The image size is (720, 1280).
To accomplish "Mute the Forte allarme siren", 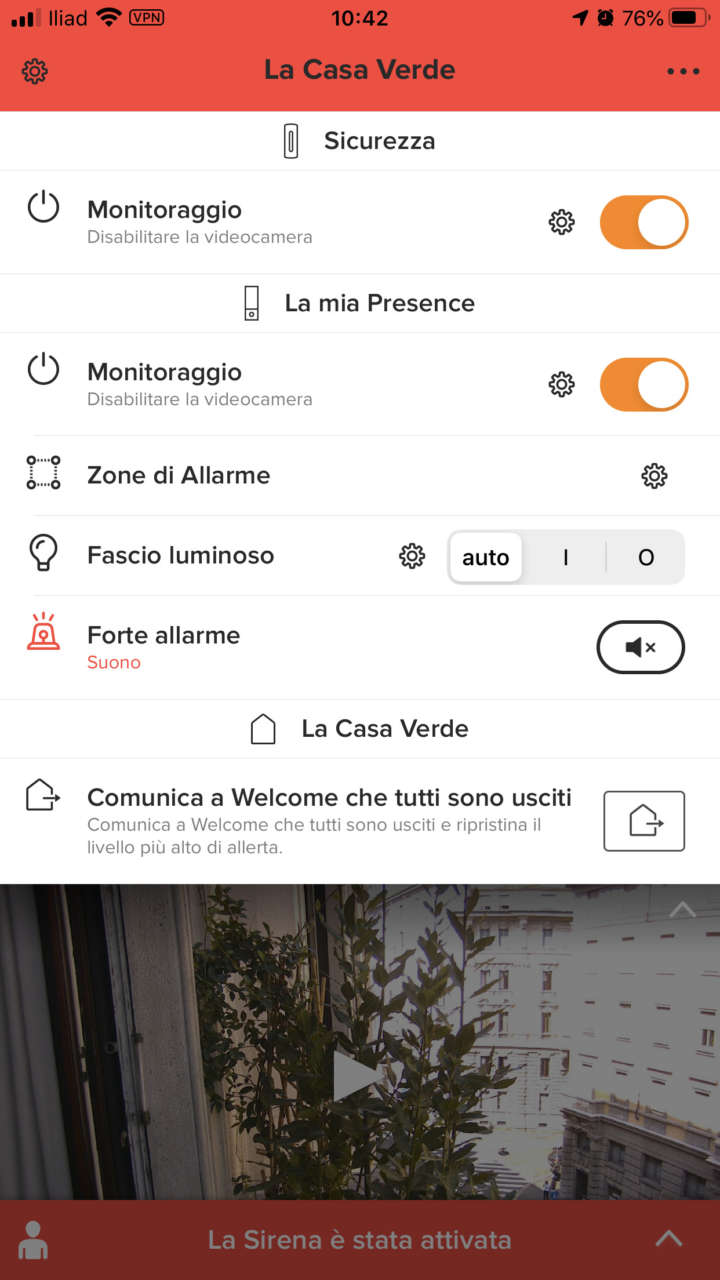I will click(x=640, y=647).
